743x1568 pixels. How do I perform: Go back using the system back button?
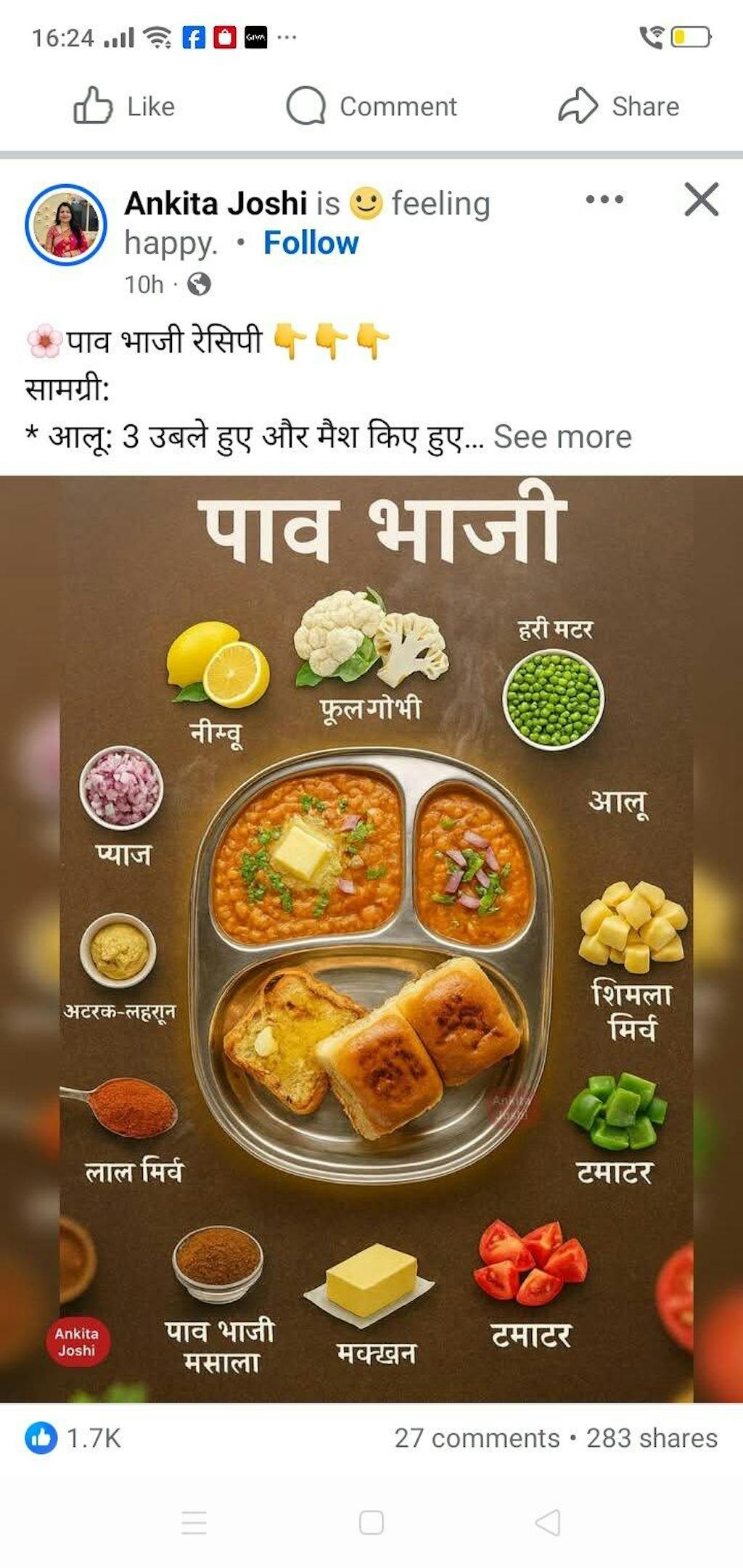(548, 1522)
